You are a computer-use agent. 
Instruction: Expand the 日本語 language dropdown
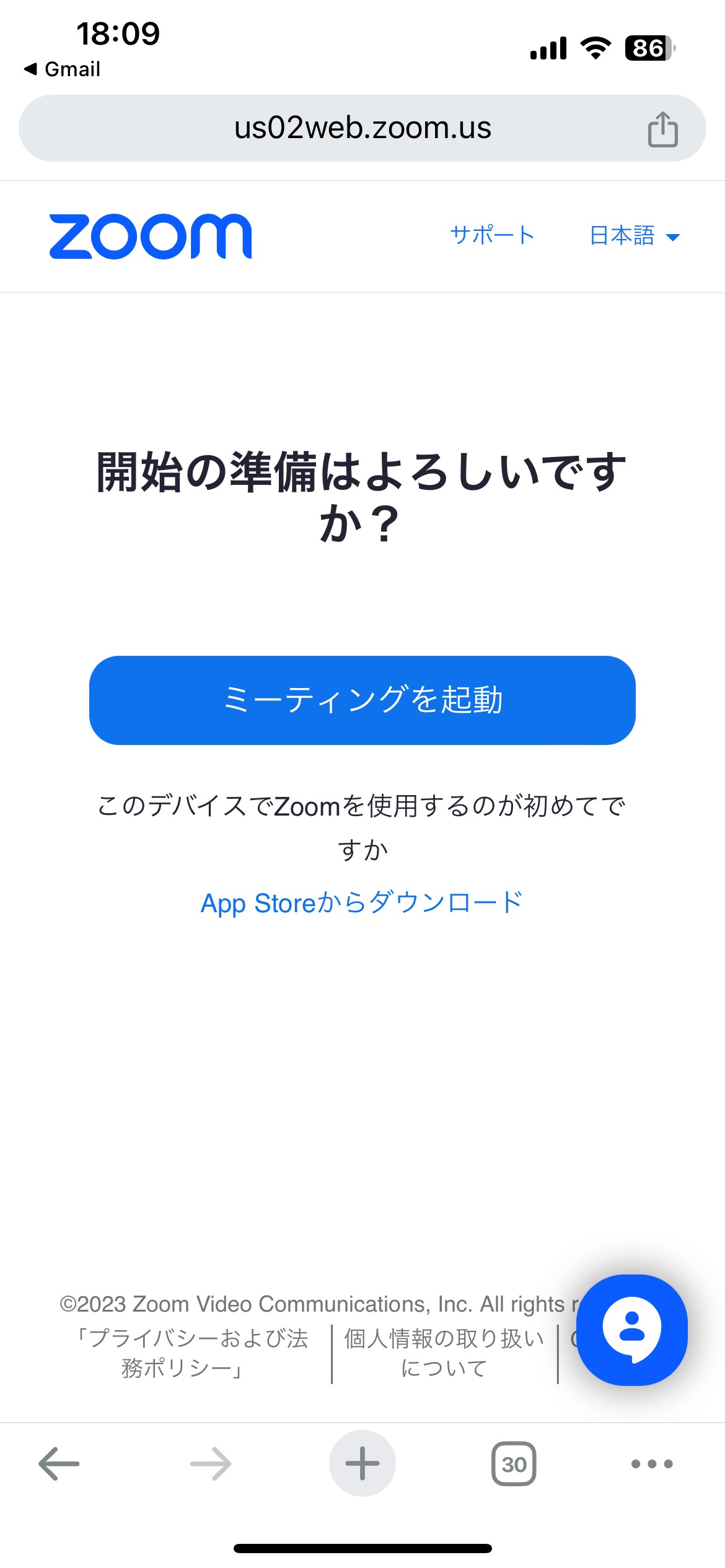tap(635, 235)
